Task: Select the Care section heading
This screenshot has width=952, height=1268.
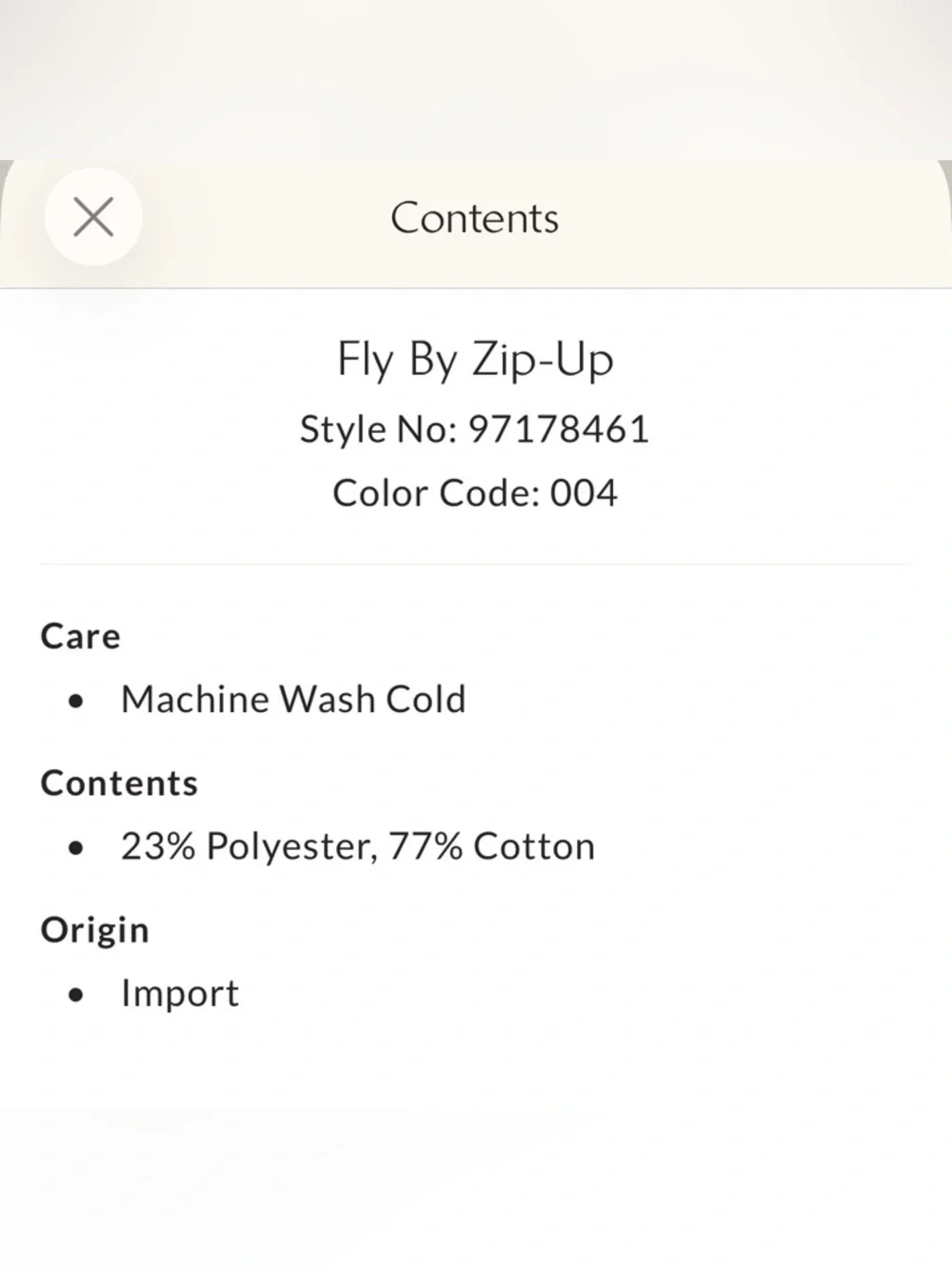Action: click(x=79, y=636)
